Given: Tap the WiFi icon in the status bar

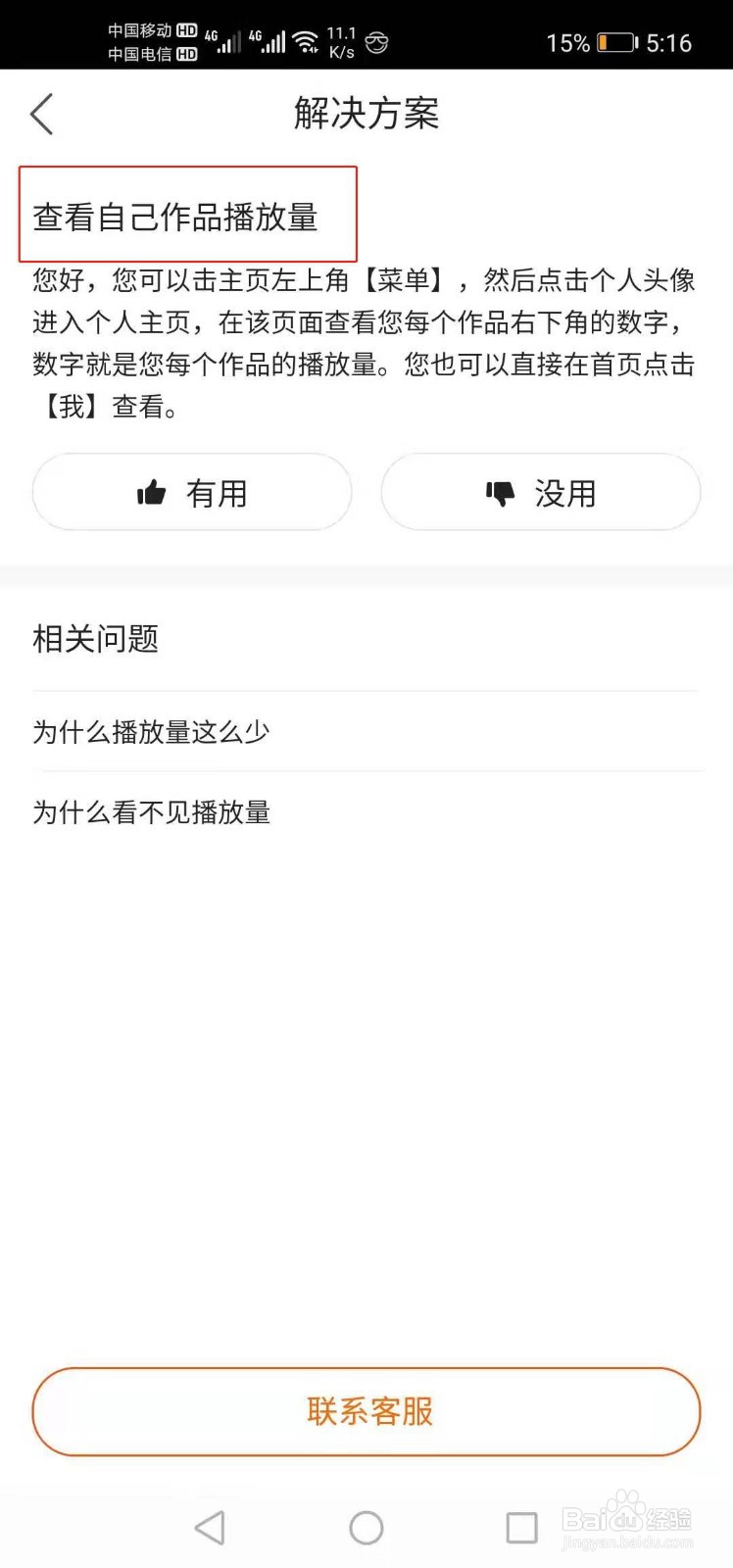Looking at the screenshot, I should [306, 41].
